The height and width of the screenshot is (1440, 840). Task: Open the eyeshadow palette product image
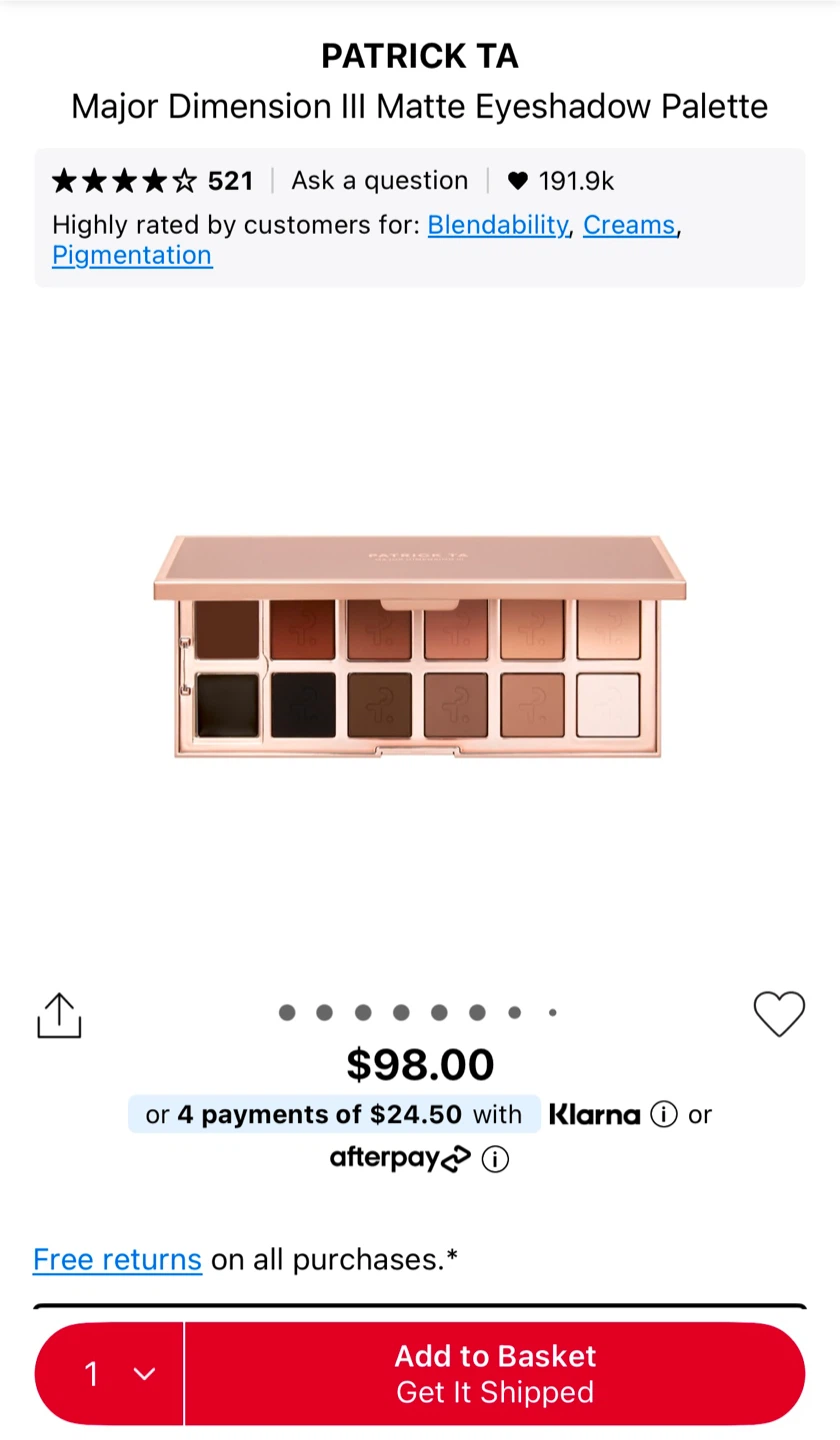tap(419, 646)
